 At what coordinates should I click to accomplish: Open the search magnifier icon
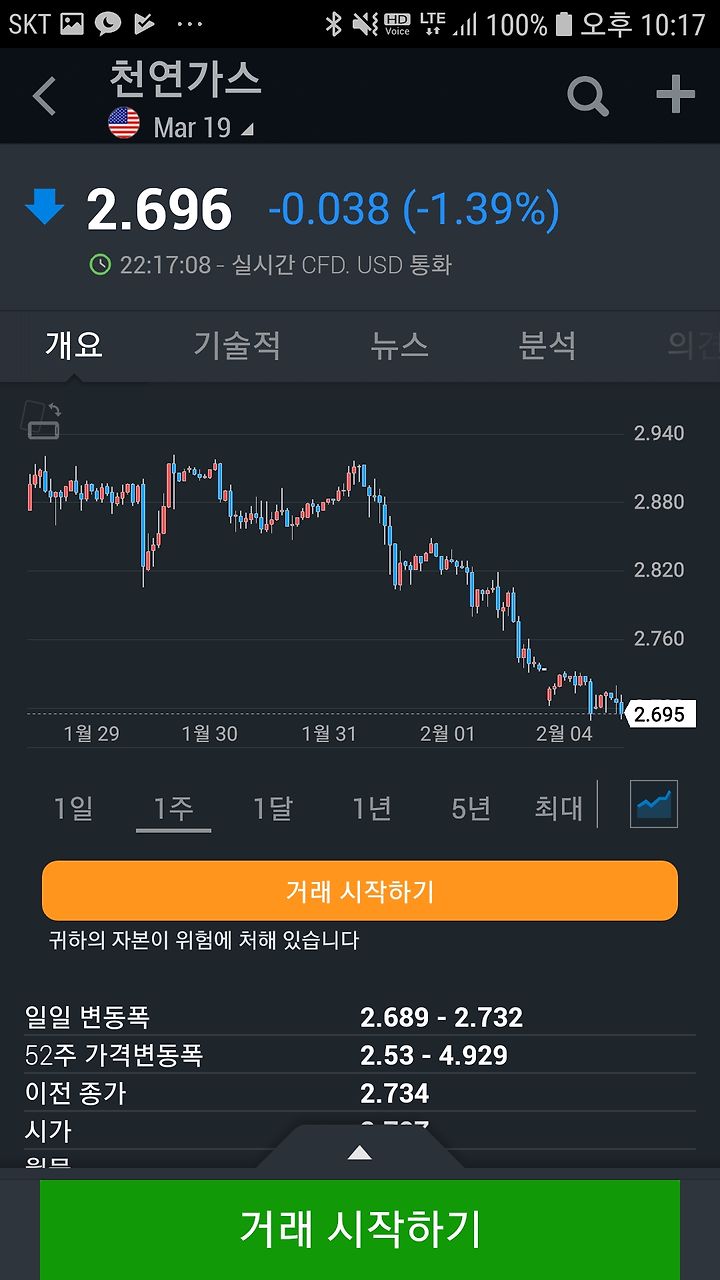588,96
